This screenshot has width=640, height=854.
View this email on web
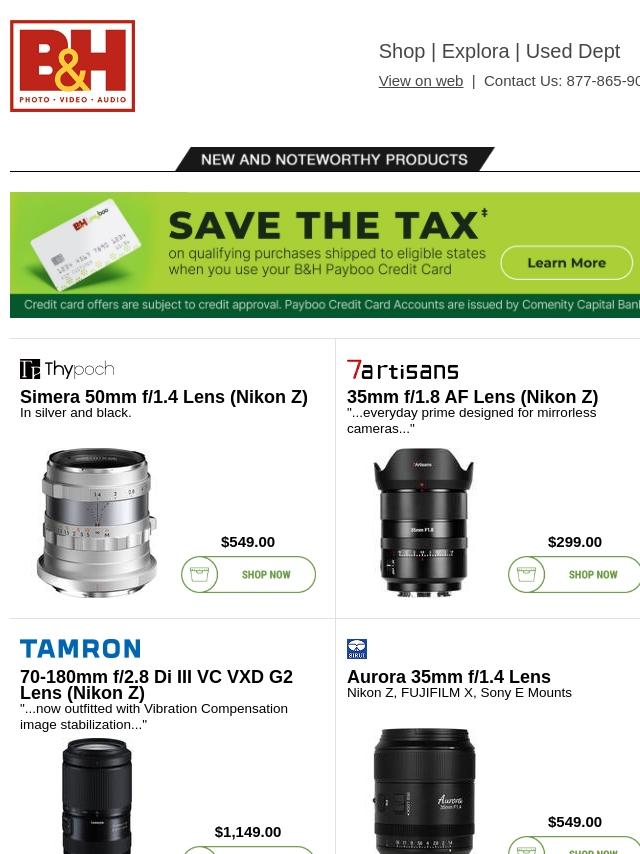coord(420,81)
